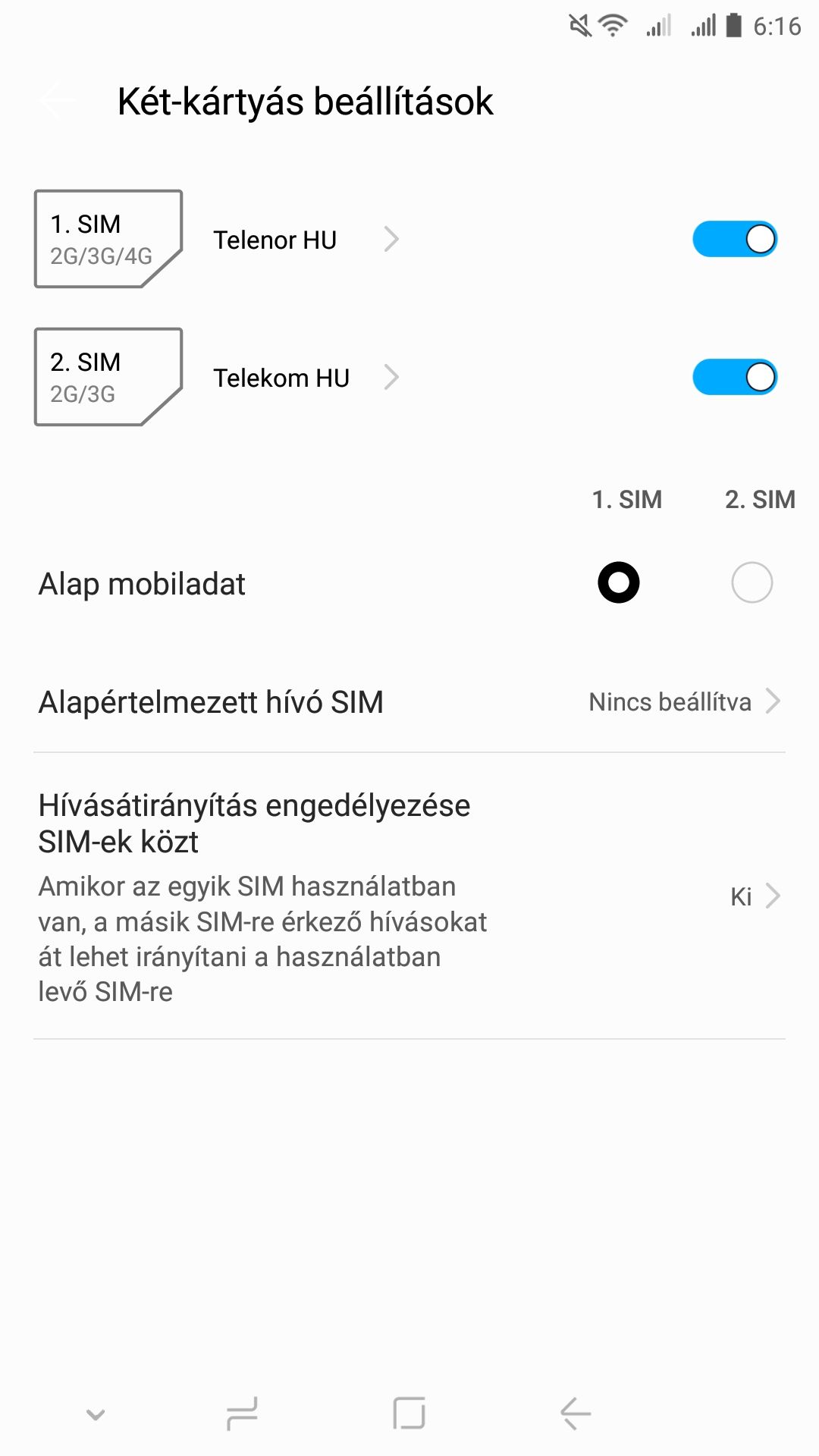This screenshot has width=819, height=1456.
Task: Open Hívásátirányítás engedélyezése SIM-ek közt
Action: 409,896
